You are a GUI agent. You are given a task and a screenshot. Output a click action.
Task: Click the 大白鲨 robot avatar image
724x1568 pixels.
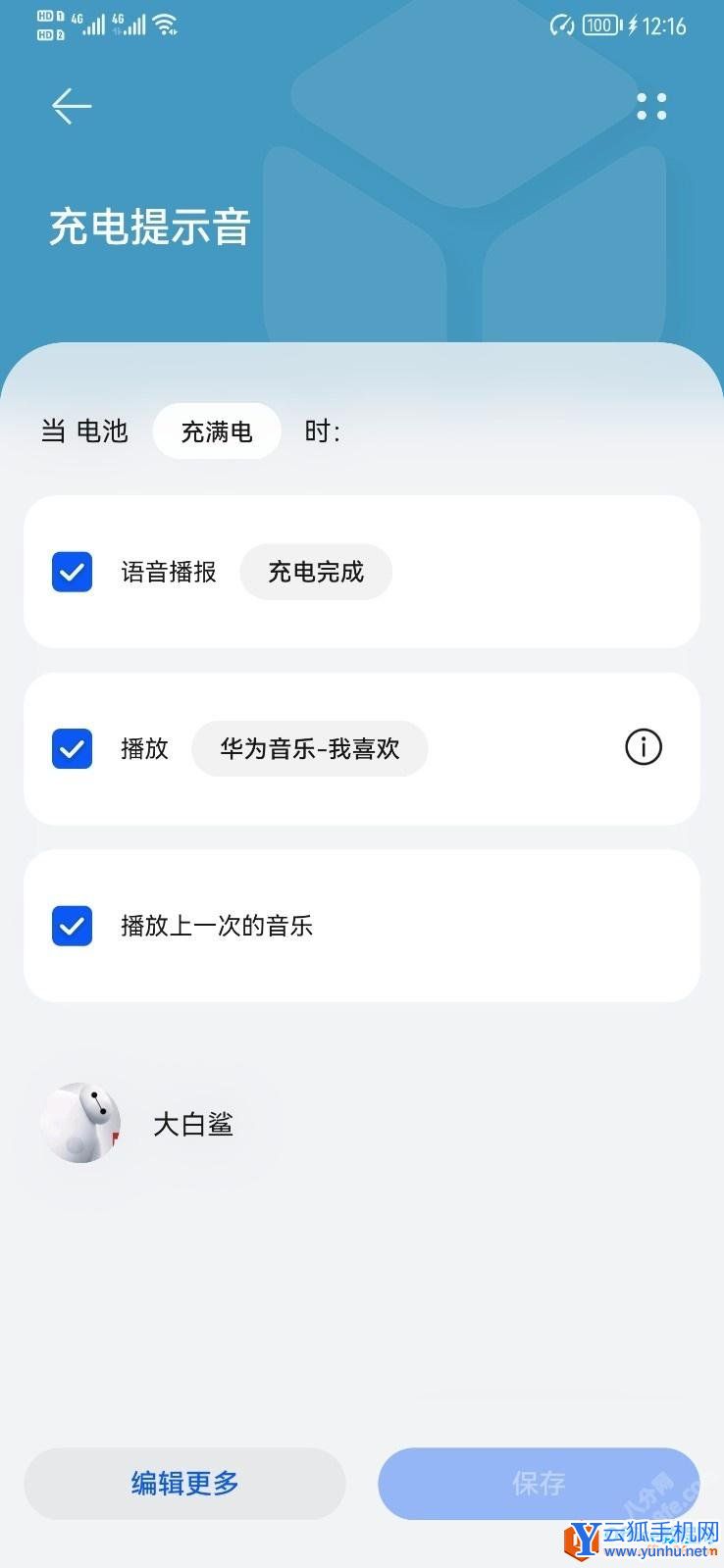(x=80, y=1124)
